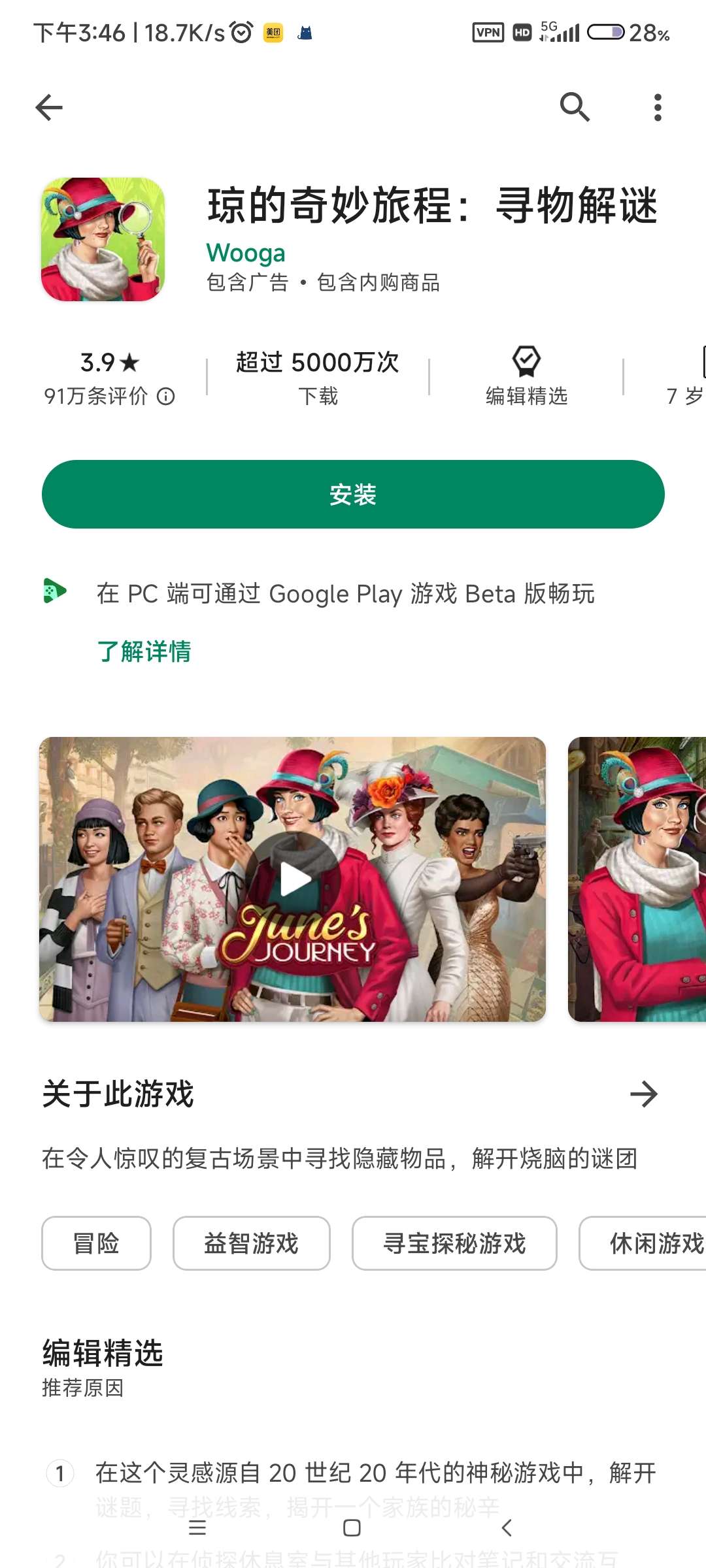Select the 益智游戏 category chip
The width and height of the screenshot is (706, 1568).
251,1243
